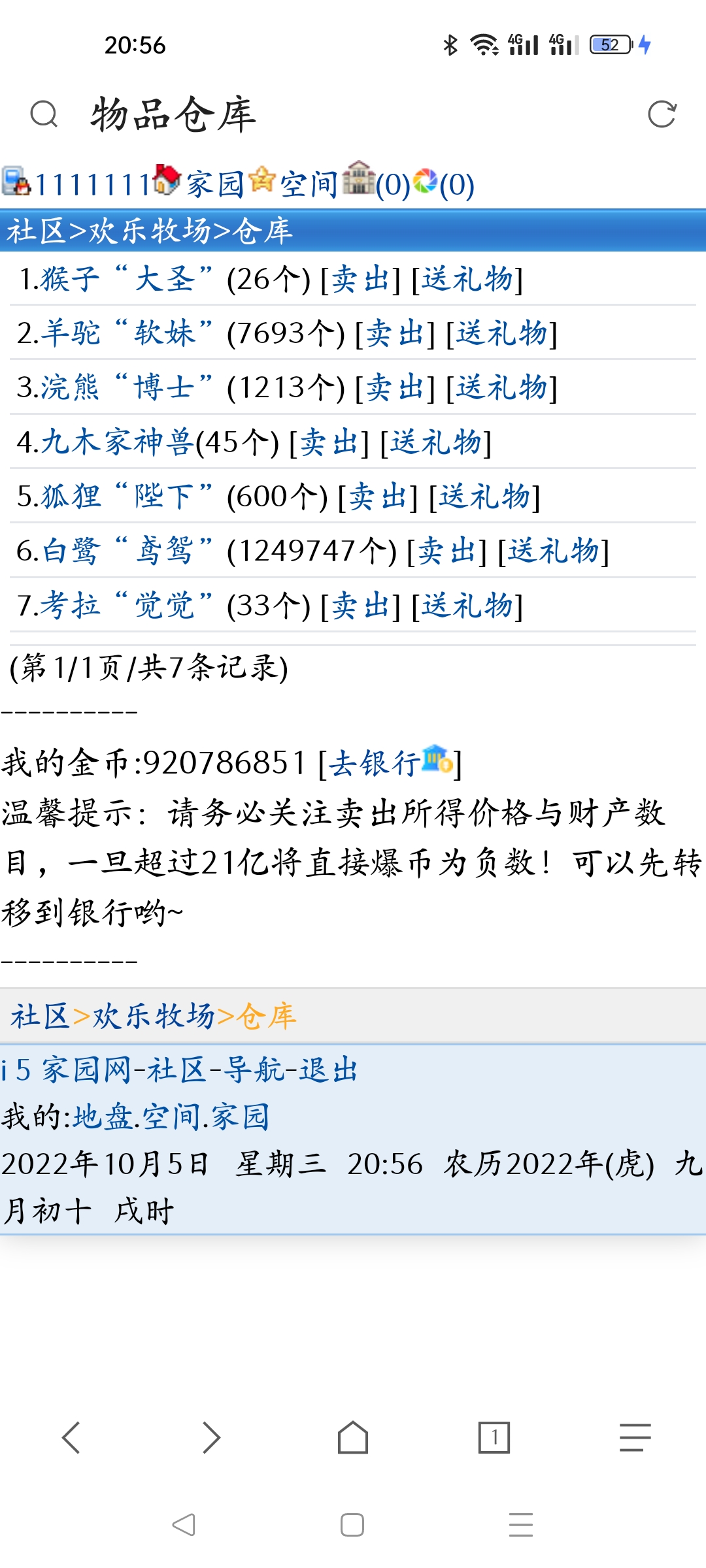Open the 去银行 bank link
The width and height of the screenshot is (706, 1568).
coord(374,763)
